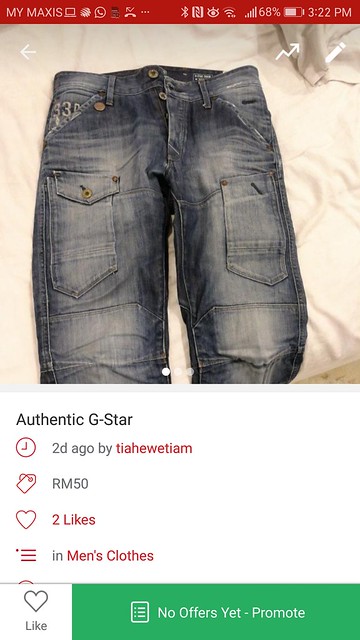Go back using the arrow icon
The height and width of the screenshot is (640, 360).
[28, 52]
